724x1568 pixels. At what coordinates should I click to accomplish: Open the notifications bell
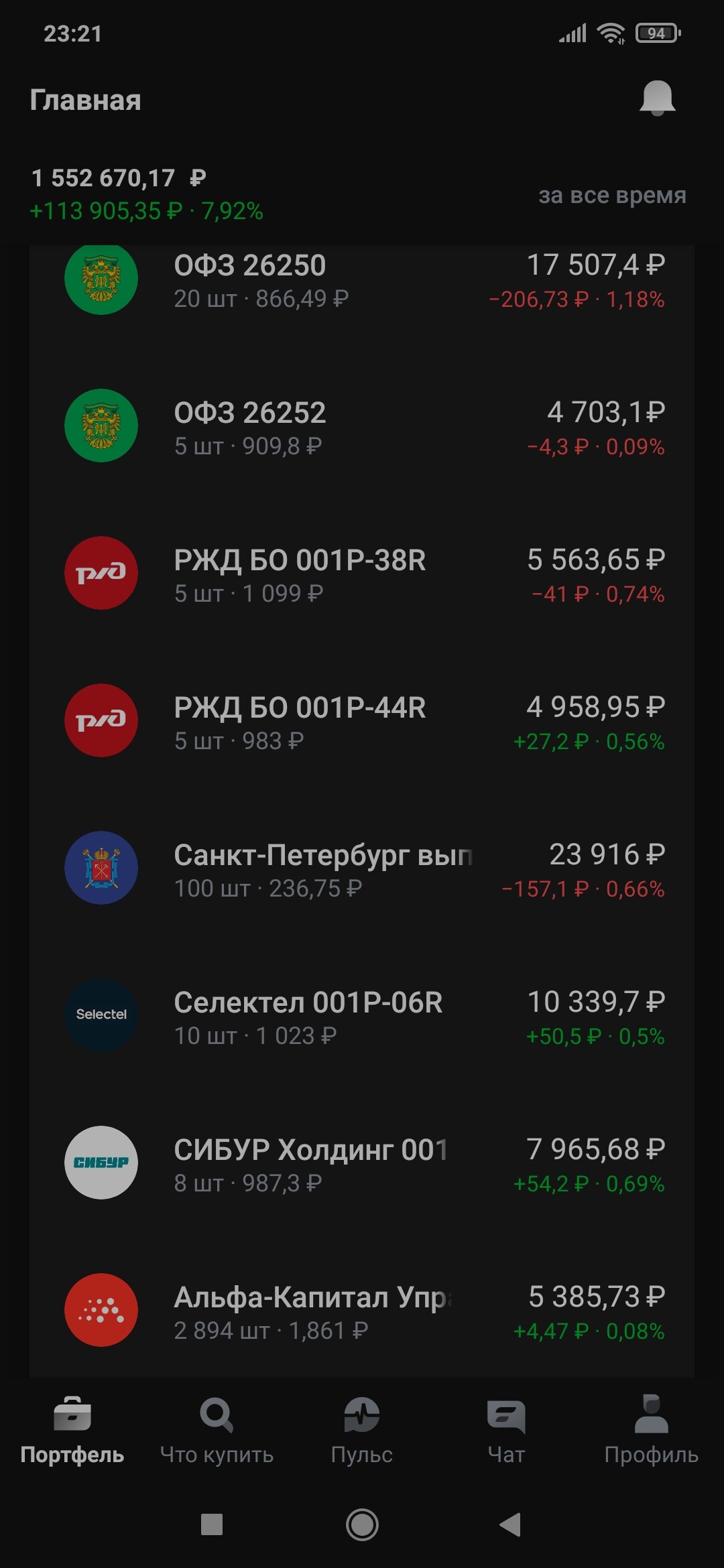657,99
